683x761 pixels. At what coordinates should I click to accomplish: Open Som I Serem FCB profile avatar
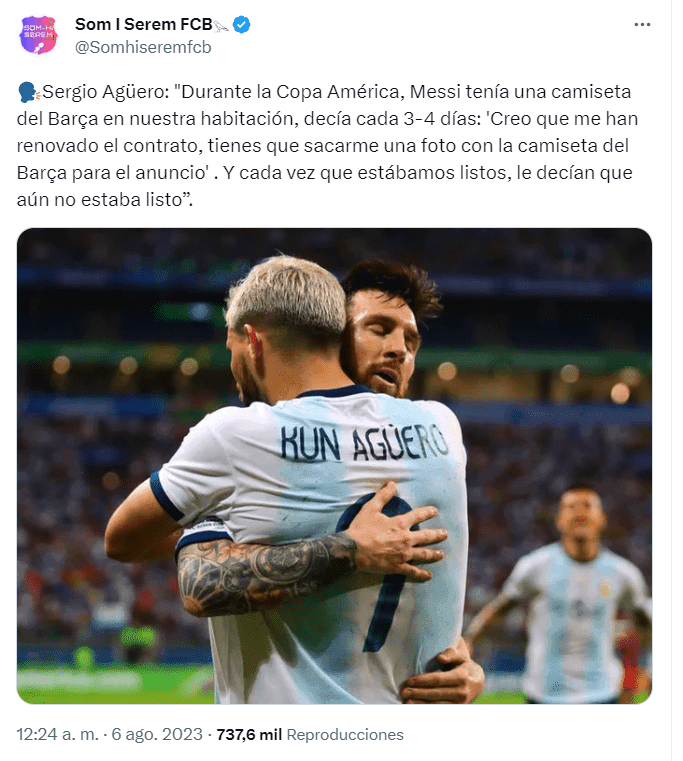coord(39,35)
